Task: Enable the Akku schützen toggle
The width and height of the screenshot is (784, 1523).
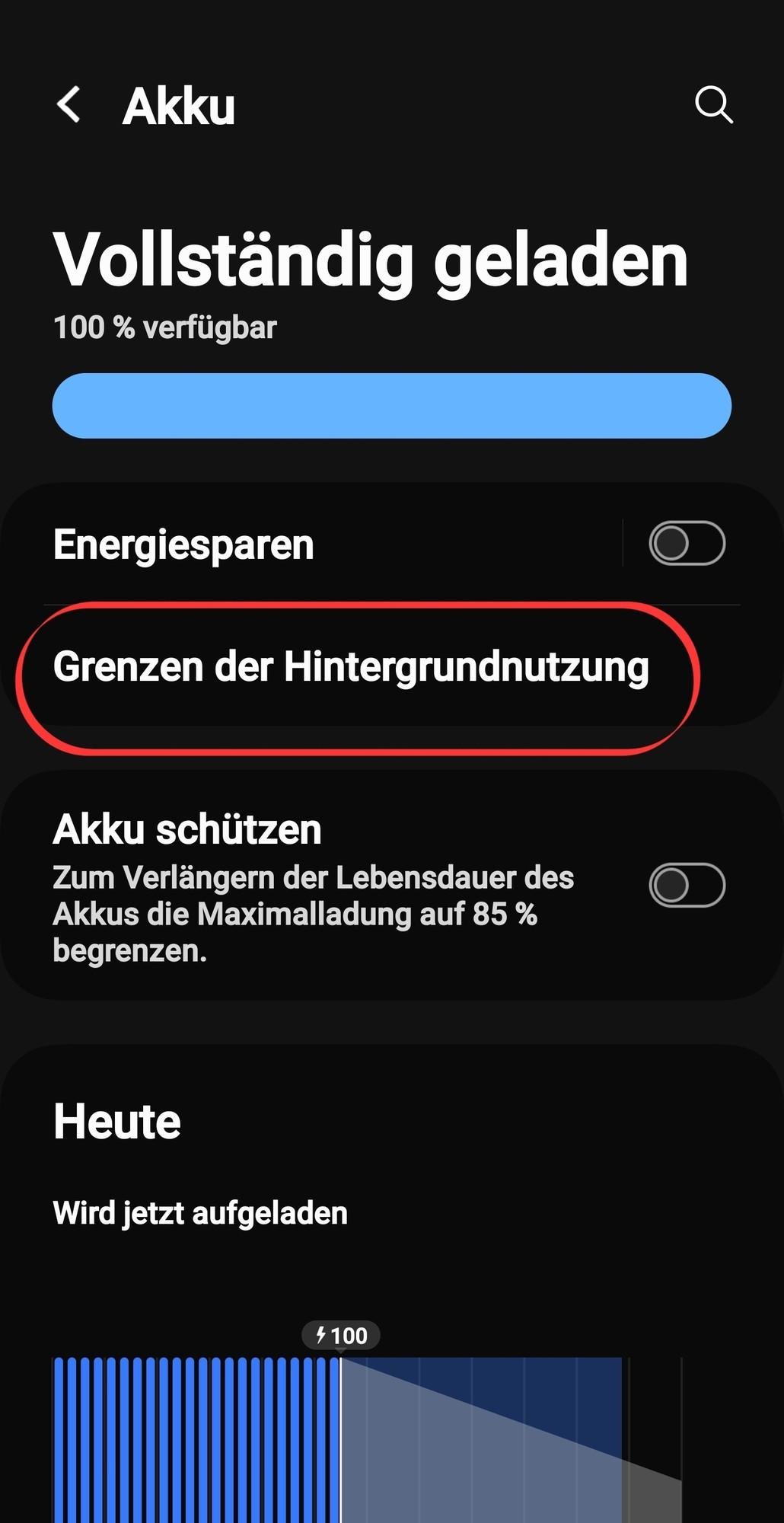Action: tap(687, 885)
